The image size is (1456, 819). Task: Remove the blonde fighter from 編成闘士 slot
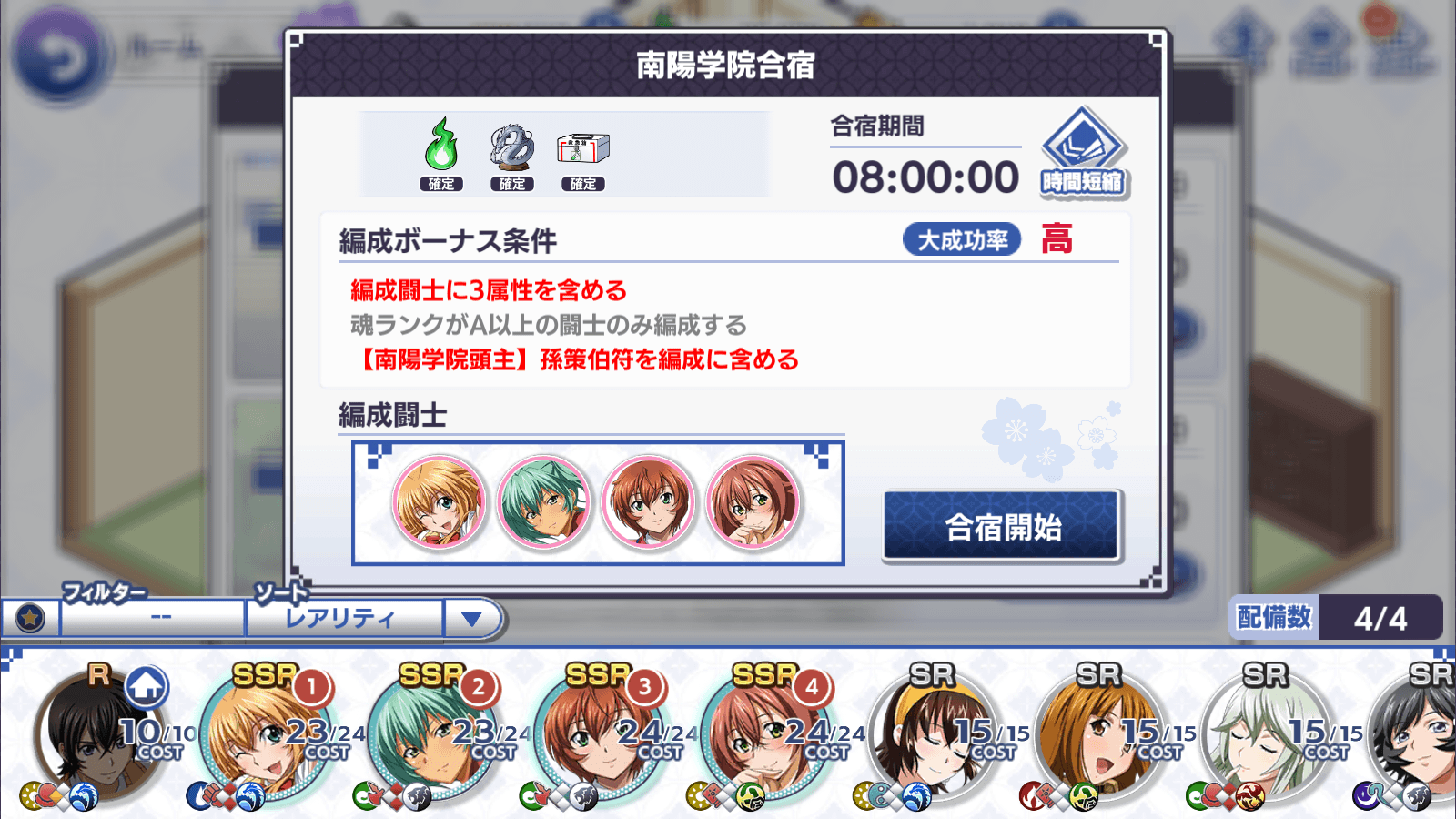click(x=439, y=503)
